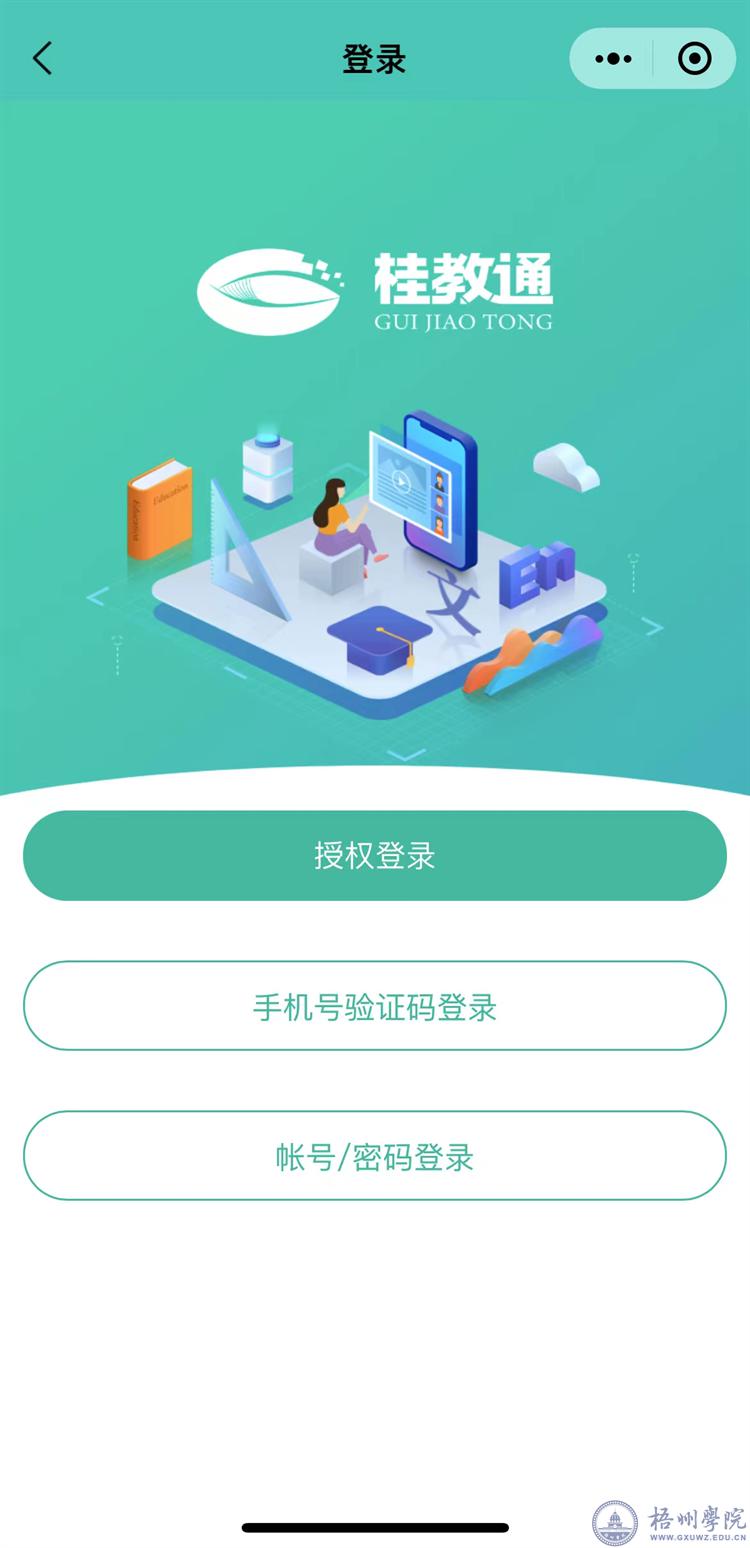Tap the 授权登录 button
Screen dimensions: 750x1548
coord(375,856)
